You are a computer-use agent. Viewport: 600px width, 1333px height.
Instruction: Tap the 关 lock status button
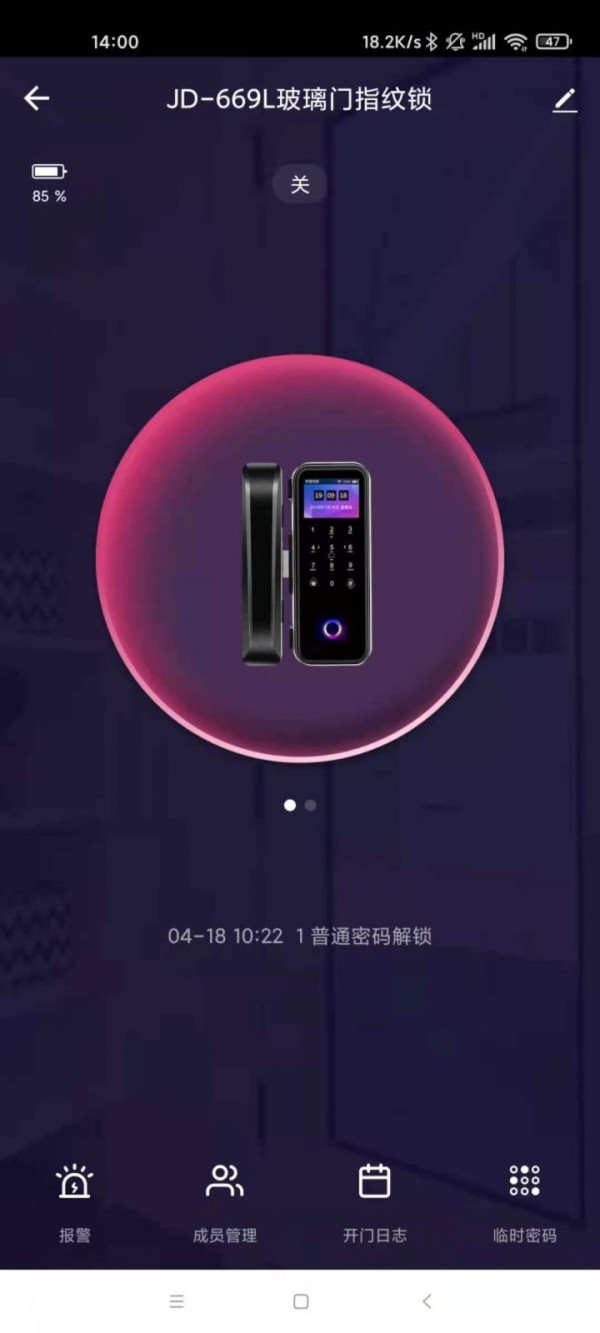(300, 185)
